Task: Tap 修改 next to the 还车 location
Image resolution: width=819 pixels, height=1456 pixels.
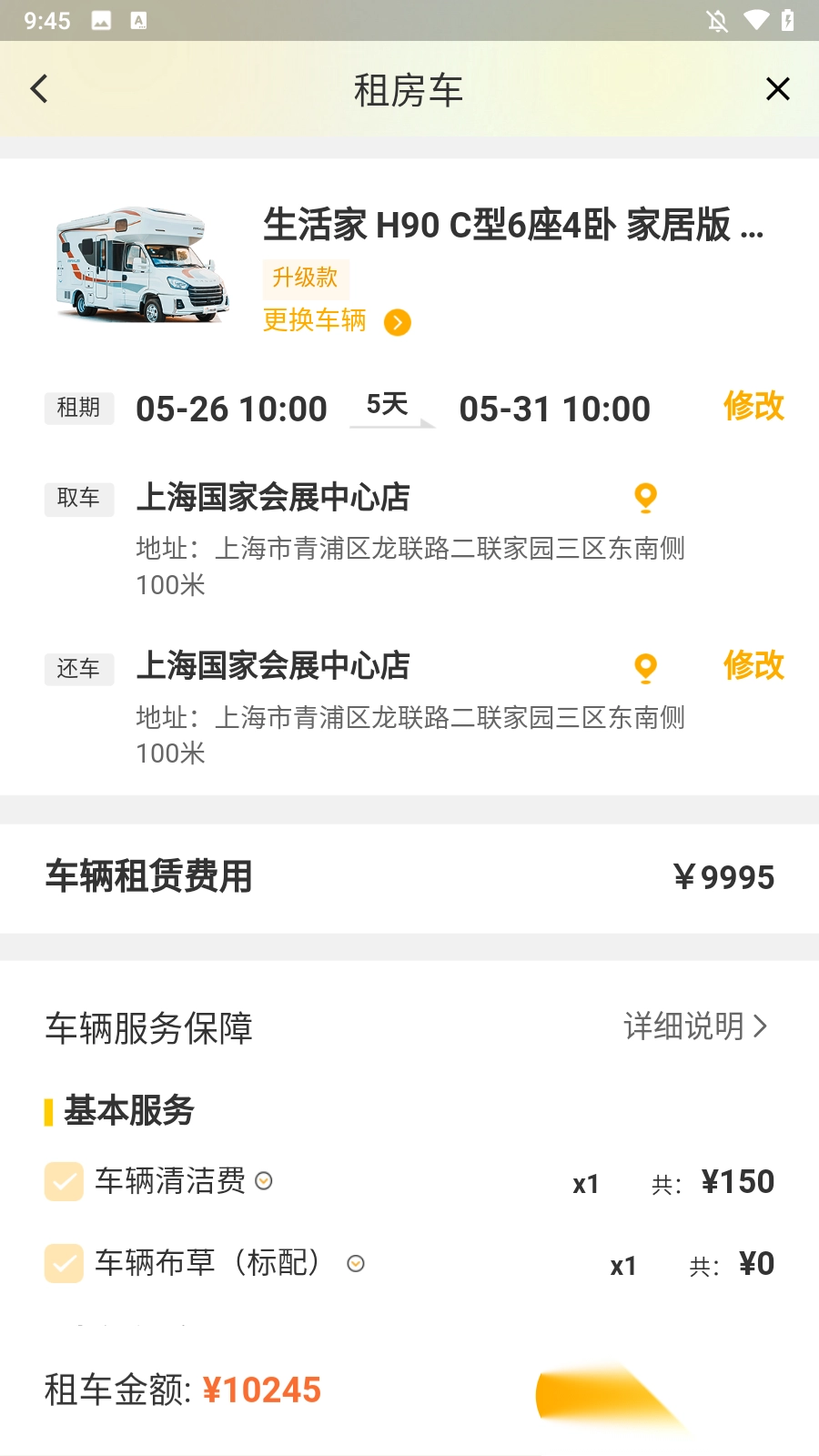Action: [753, 665]
